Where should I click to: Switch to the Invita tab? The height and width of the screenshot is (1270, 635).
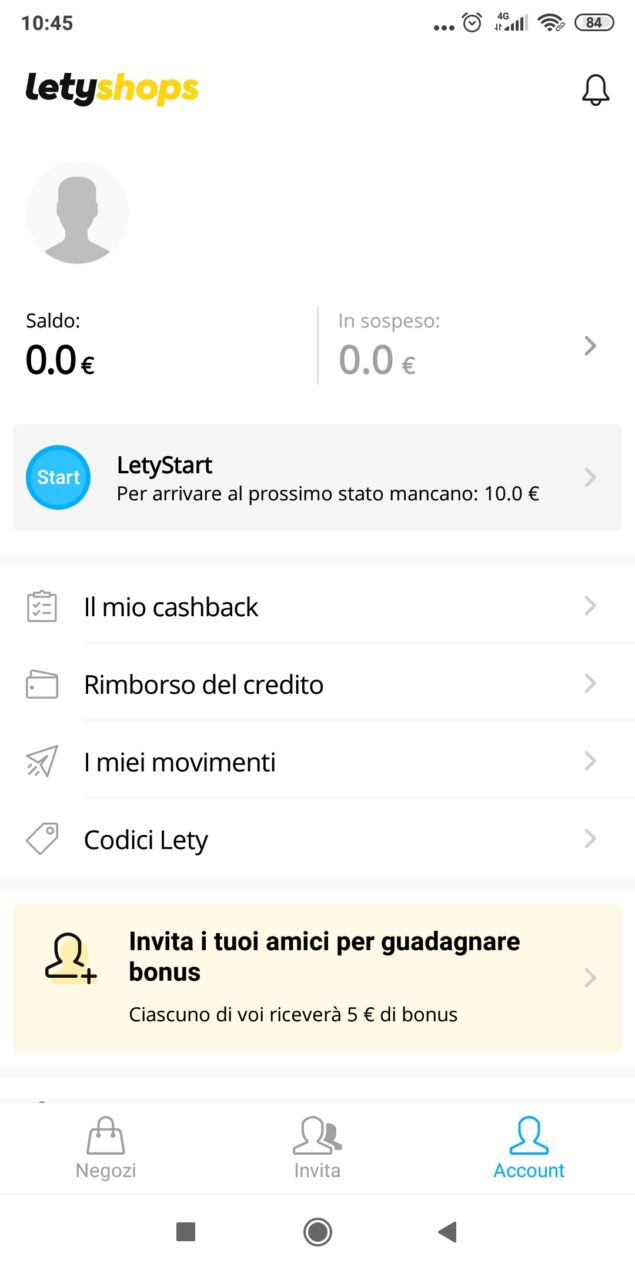click(317, 1148)
